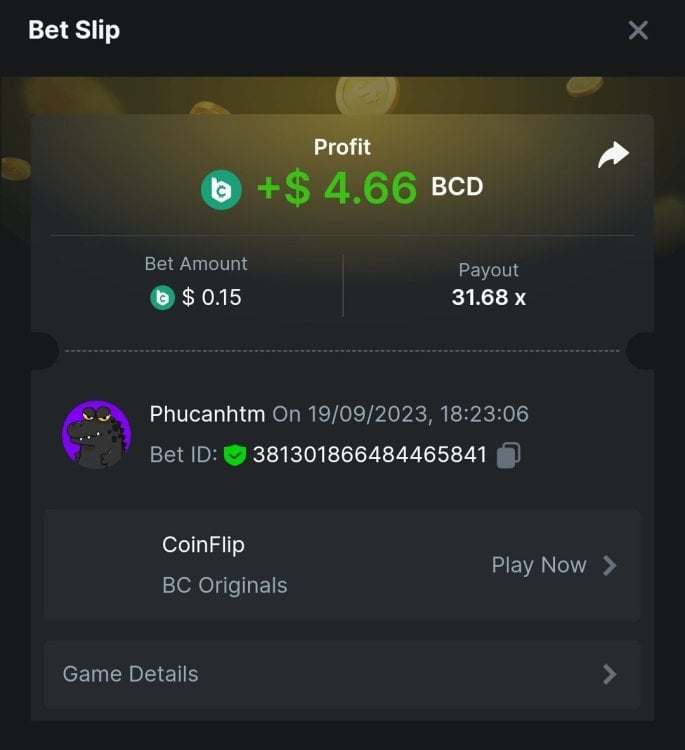The height and width of the screenshot is (750, 685).
Task: Close the Bet Slip dialog
Action: coord(638,30)
